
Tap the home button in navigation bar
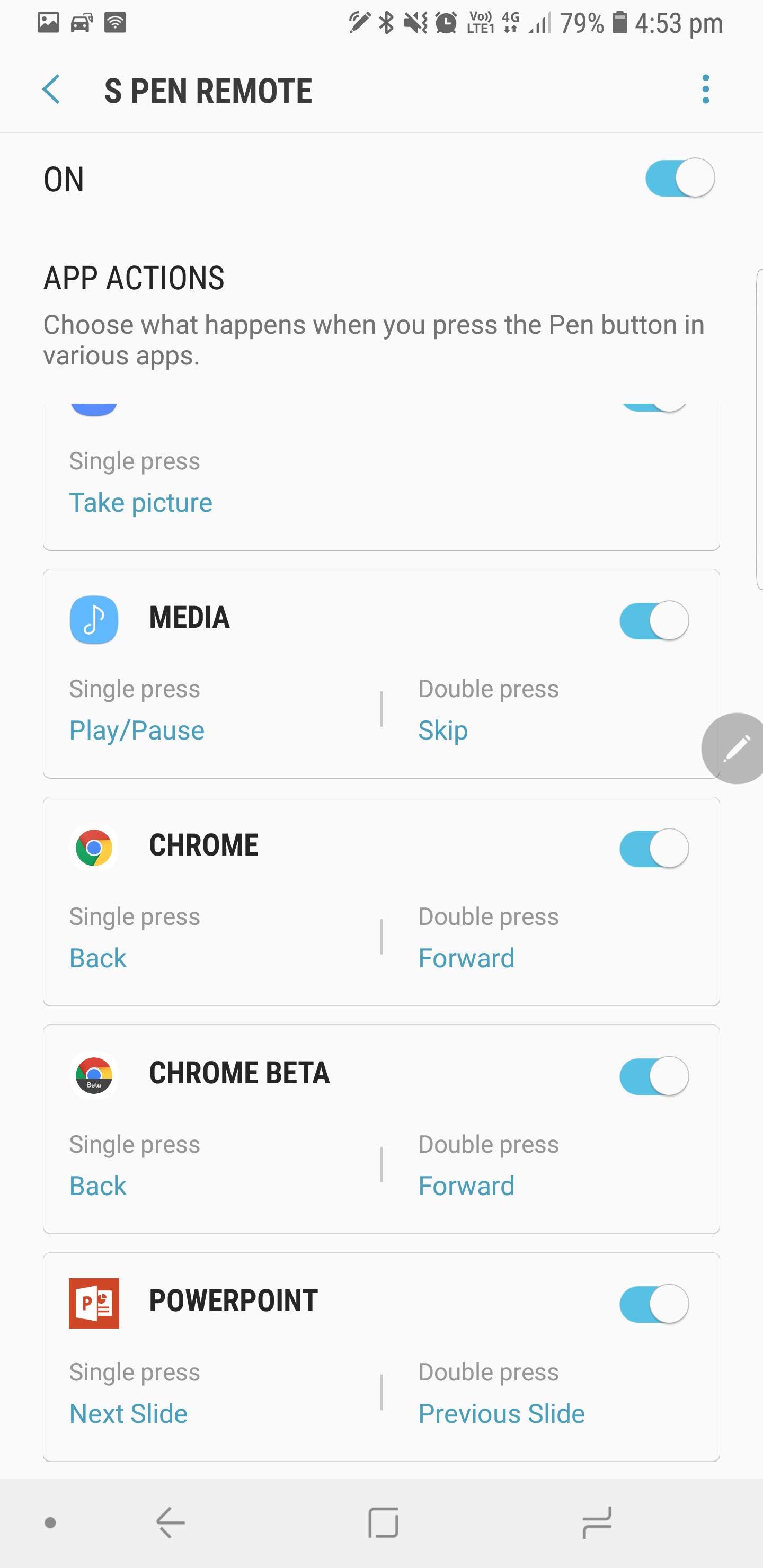383,1522
